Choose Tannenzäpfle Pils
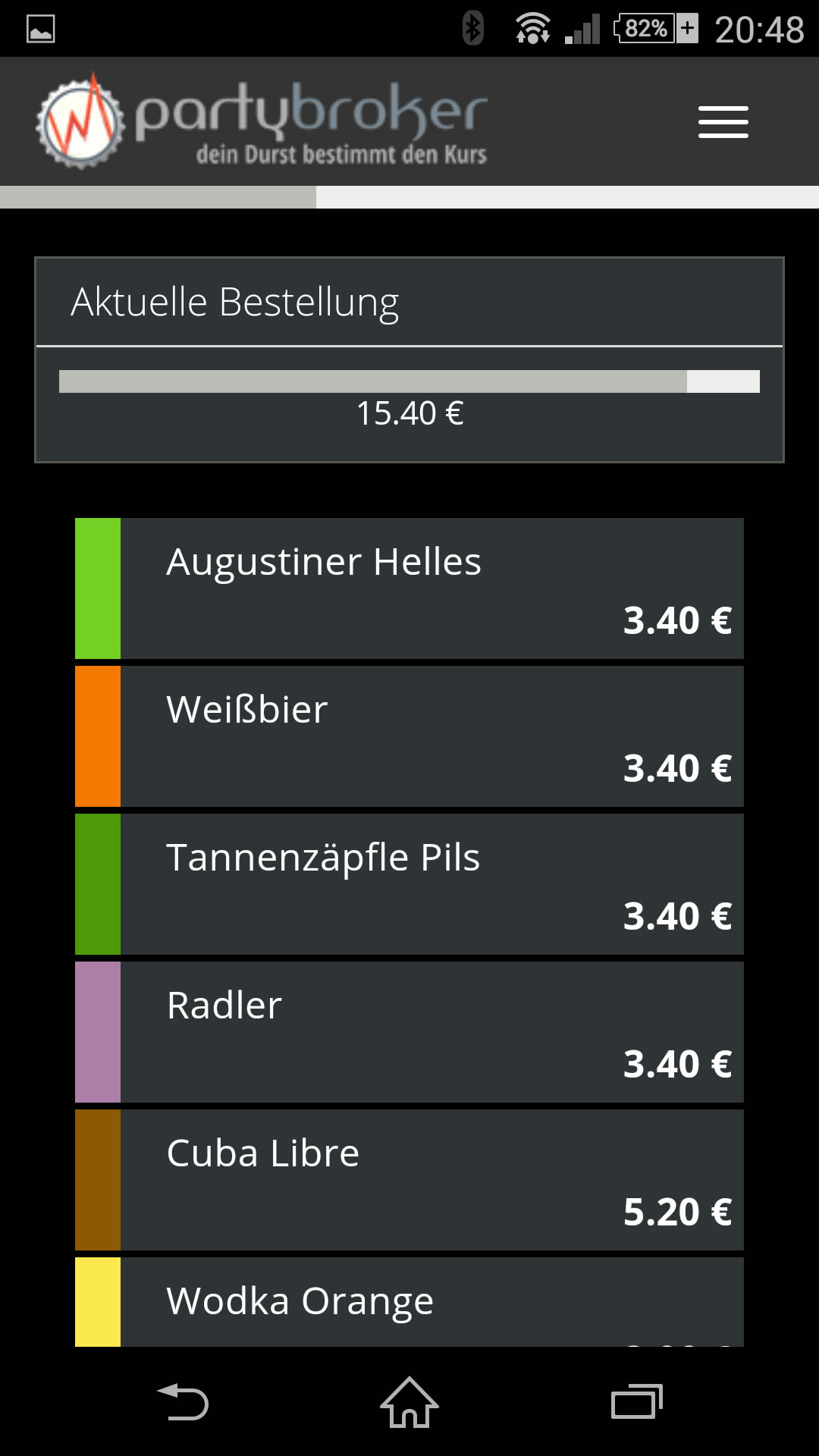This screenshot has width=819, height=1456. coord(409,884)
